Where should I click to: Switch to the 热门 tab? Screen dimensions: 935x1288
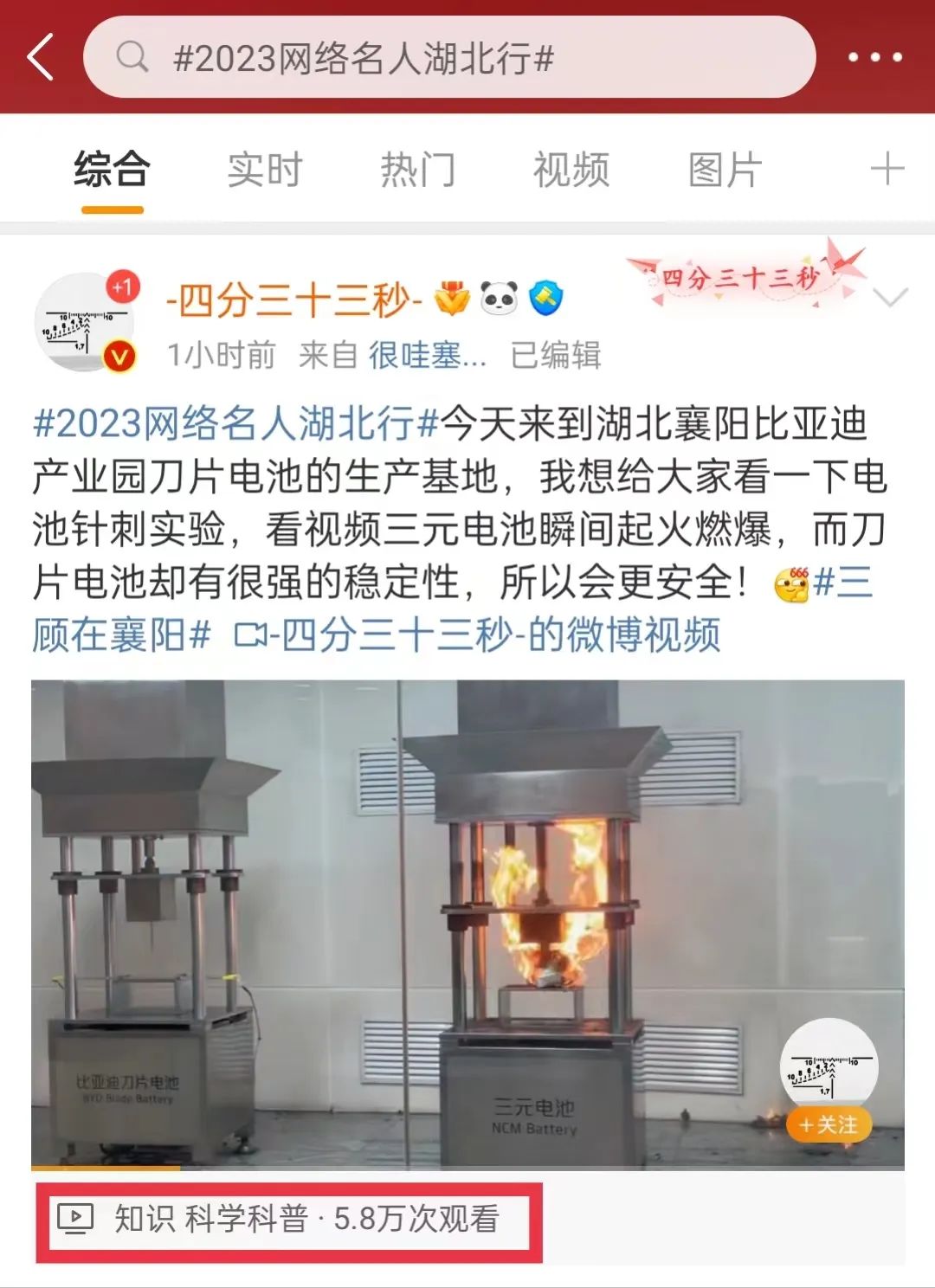pyautogui.click(x=417, y=170)
